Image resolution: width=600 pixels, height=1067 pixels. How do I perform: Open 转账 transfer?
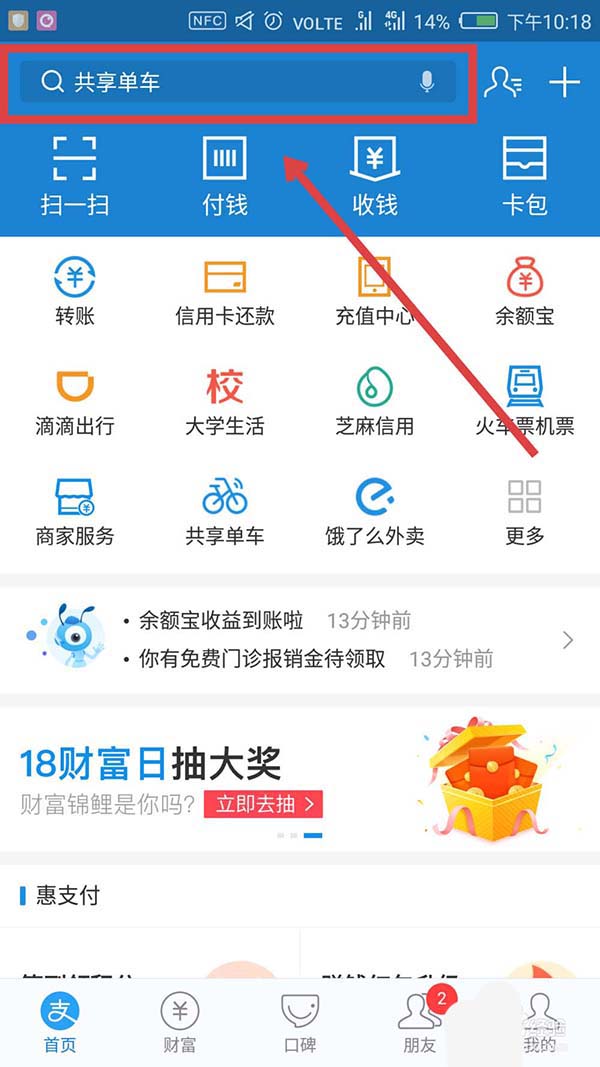pyautogui.click(x=75, y=290)
